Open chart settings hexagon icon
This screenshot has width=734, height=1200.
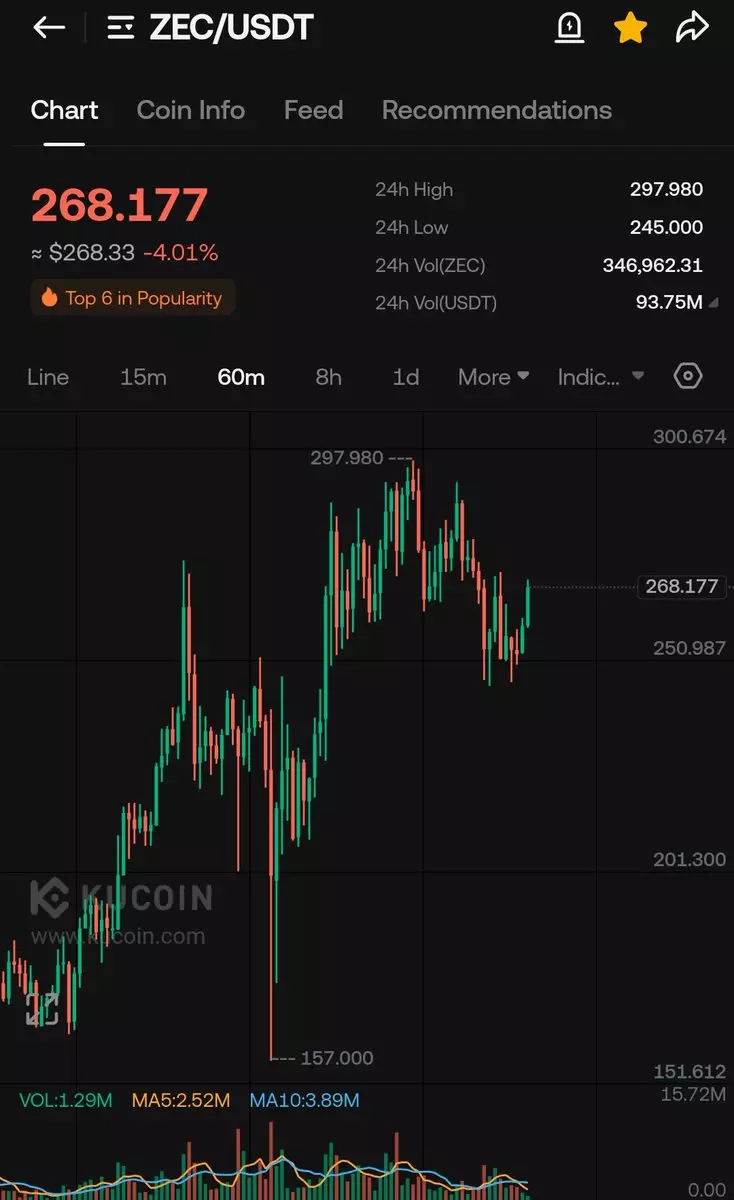click(688, 377)
